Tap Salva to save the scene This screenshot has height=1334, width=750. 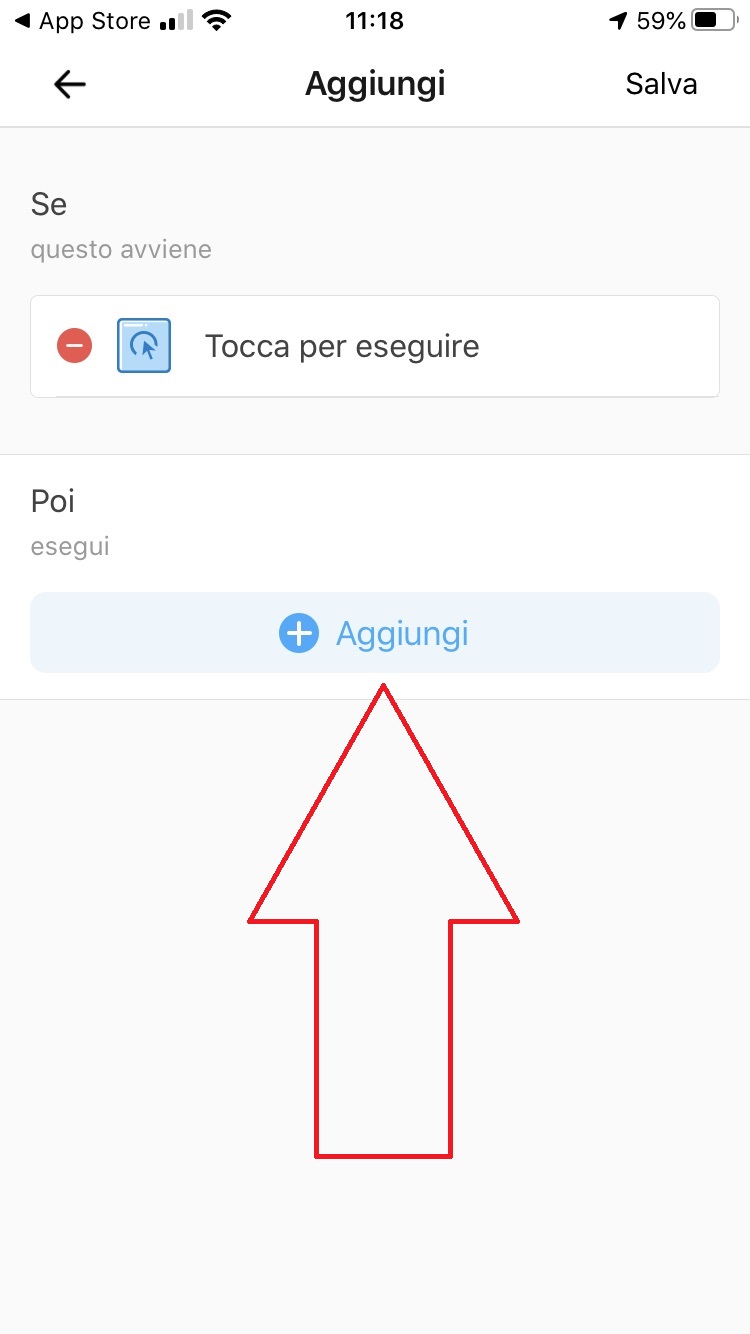point(661,84)
